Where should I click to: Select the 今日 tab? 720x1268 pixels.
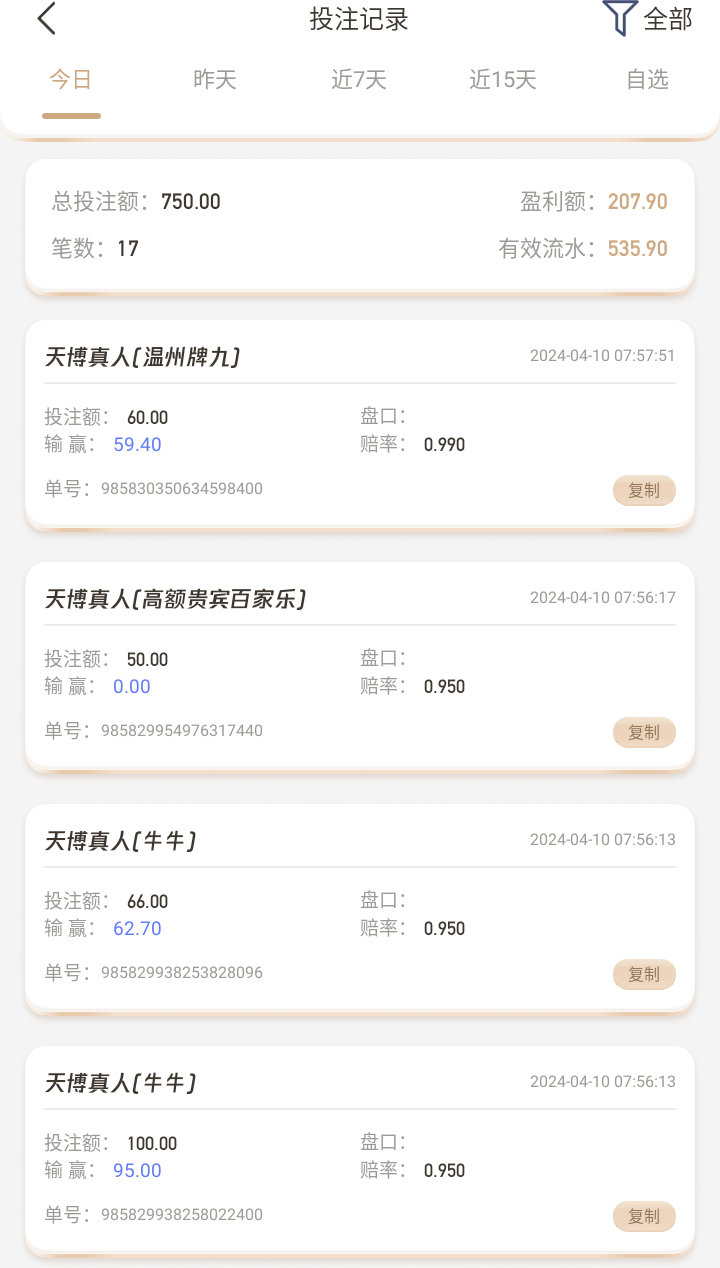tap(71, 80)
